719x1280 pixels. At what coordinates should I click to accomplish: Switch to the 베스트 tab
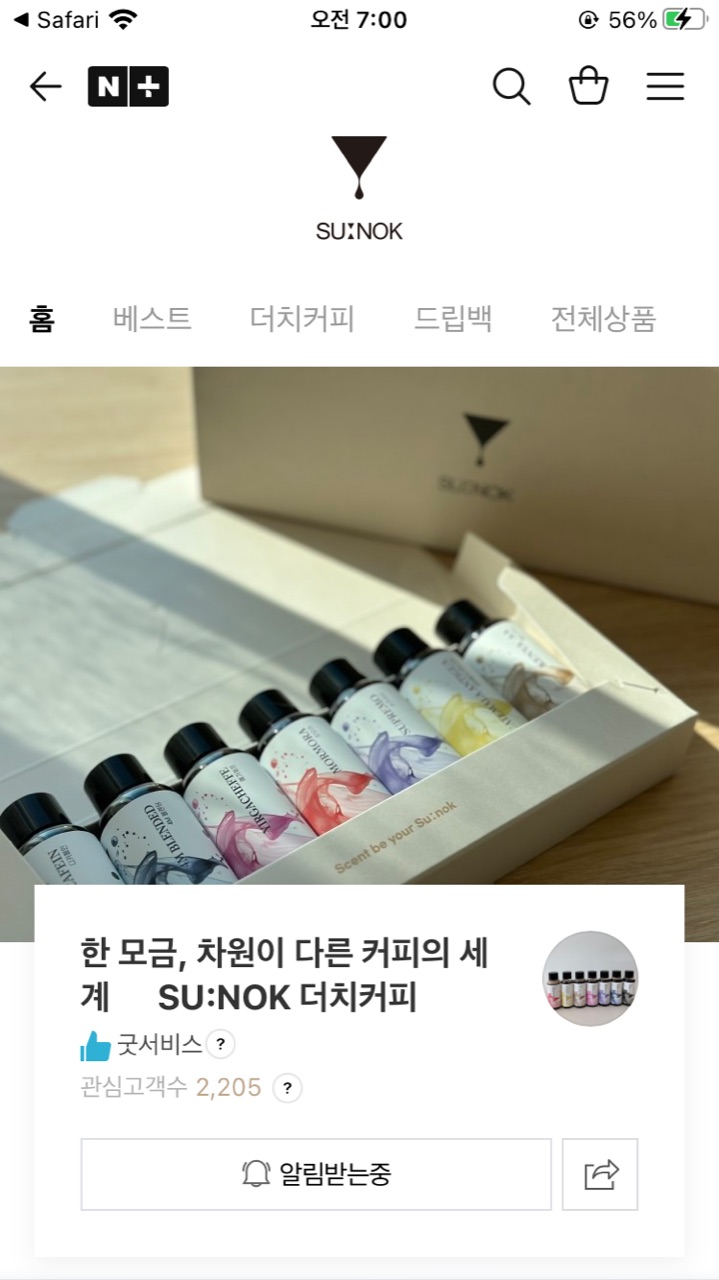pyautogui.click(x=152, y=319)
